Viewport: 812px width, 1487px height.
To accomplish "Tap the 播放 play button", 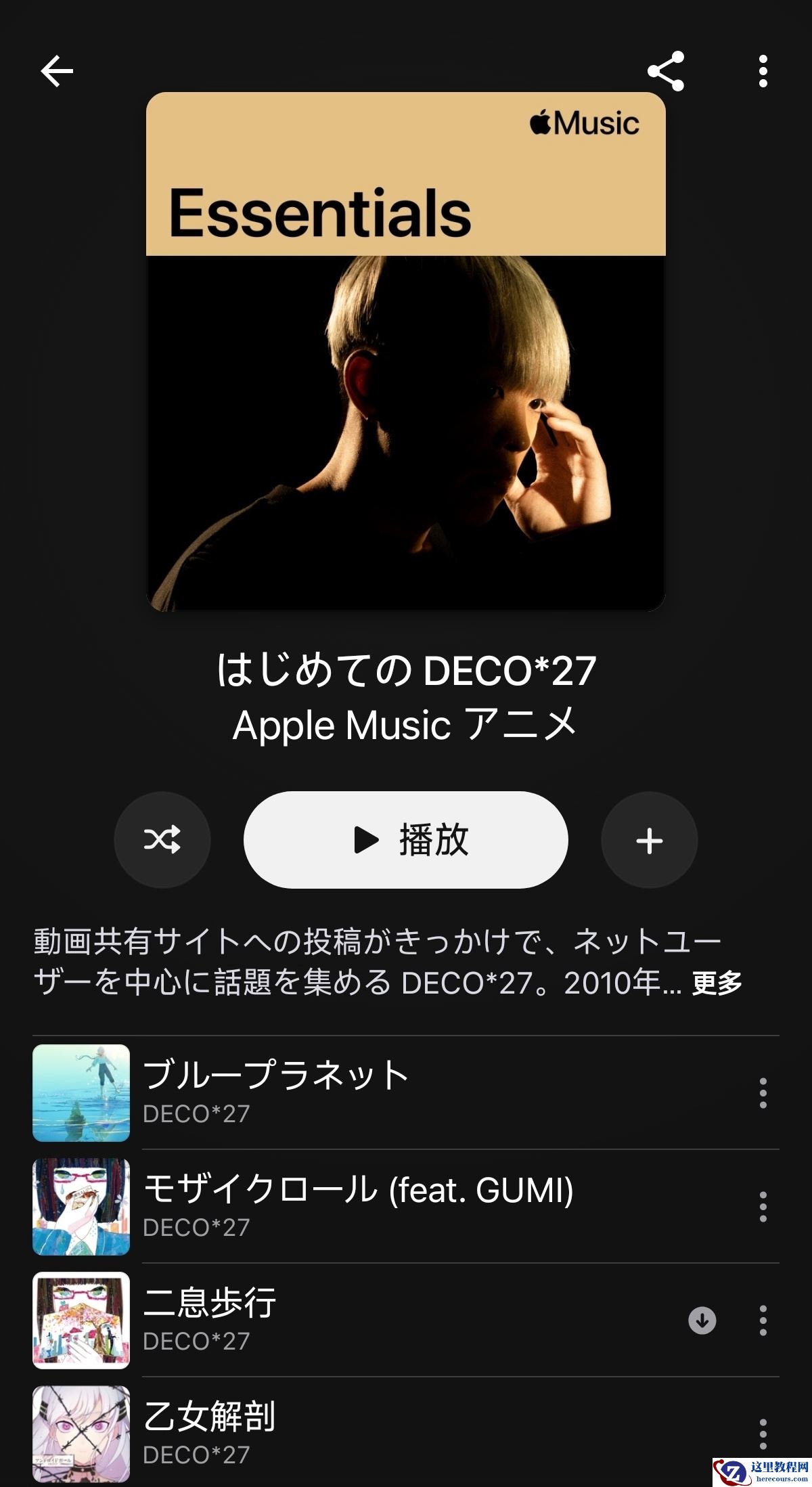I will (x=406, y=840).
